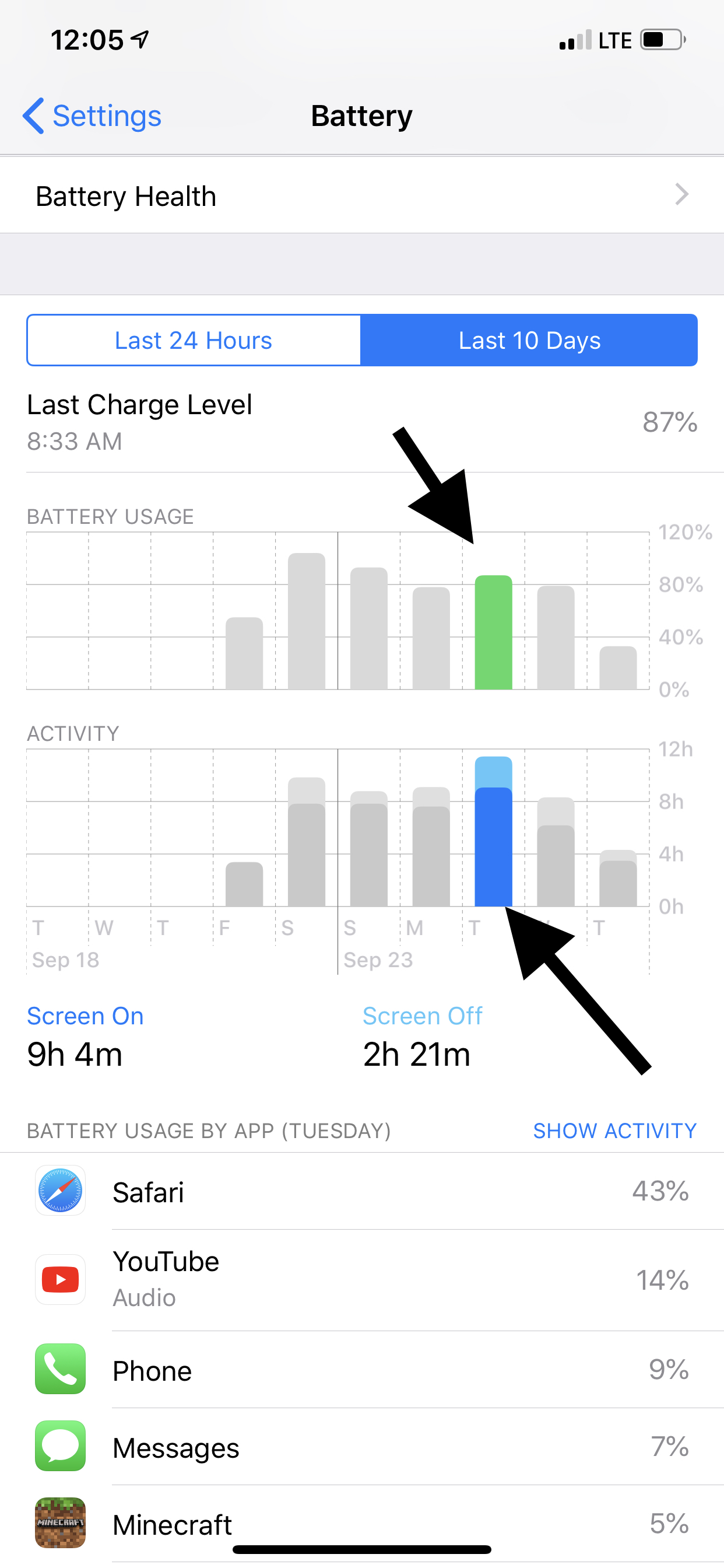Tap Show Activity link
The height and width of the screenshot is (1568, 724).
click(x=614, y=1130)
